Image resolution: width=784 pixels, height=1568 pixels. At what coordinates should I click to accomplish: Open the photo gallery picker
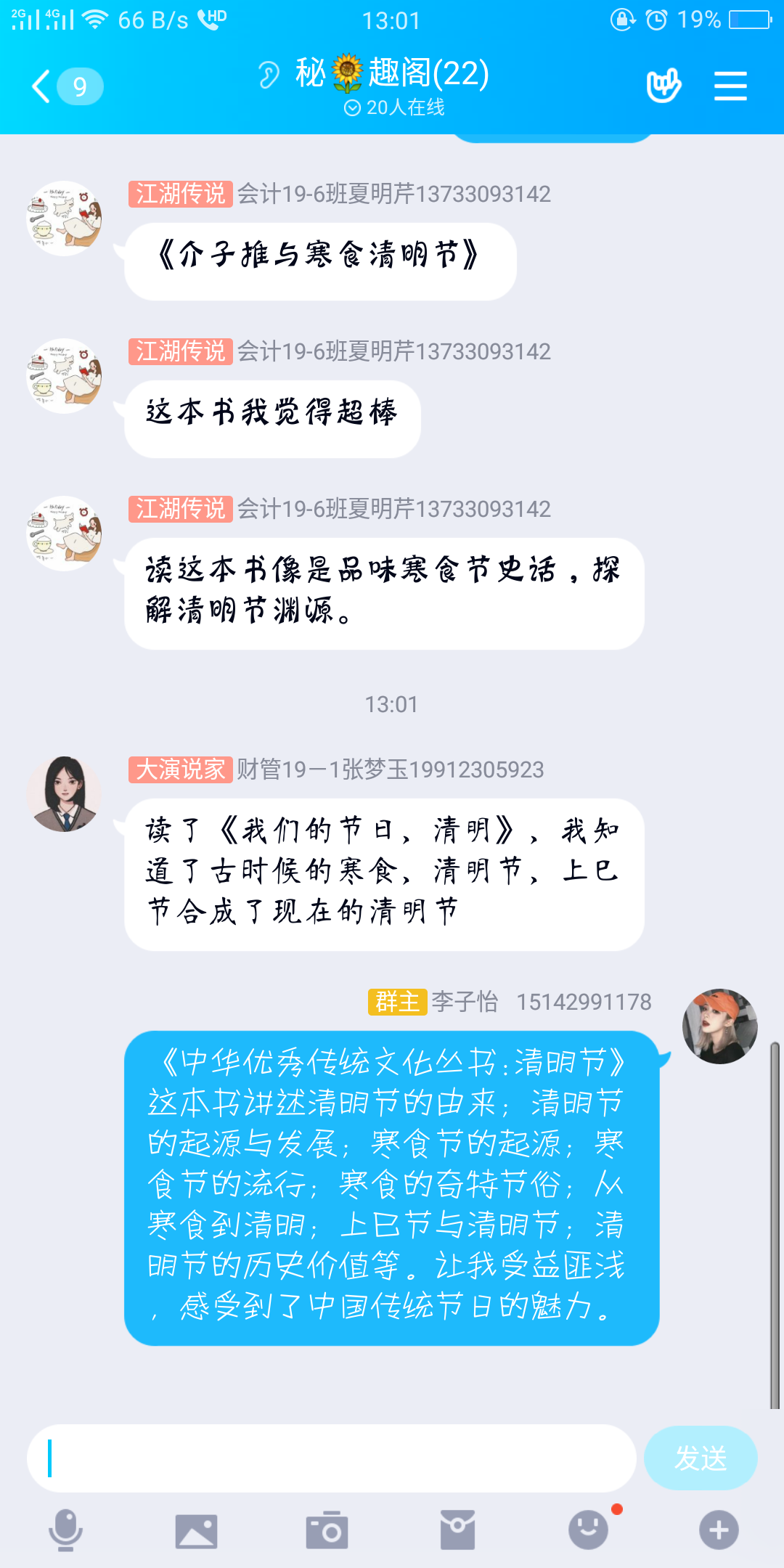tap(196, 1531)
